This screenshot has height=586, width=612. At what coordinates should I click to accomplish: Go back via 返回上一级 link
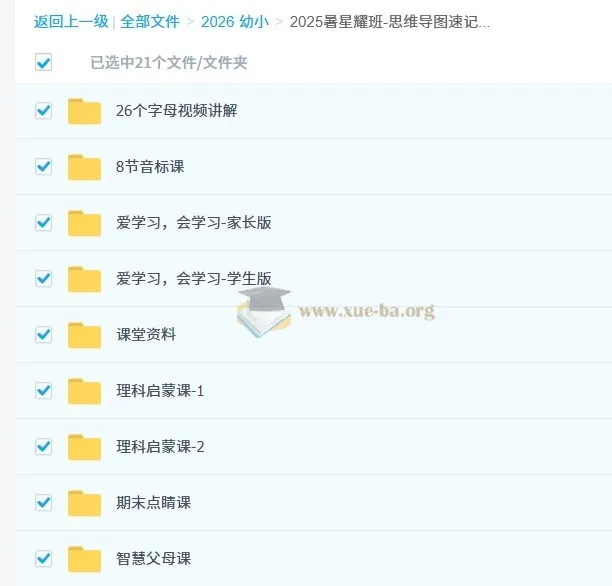click(x=70, y=21)
